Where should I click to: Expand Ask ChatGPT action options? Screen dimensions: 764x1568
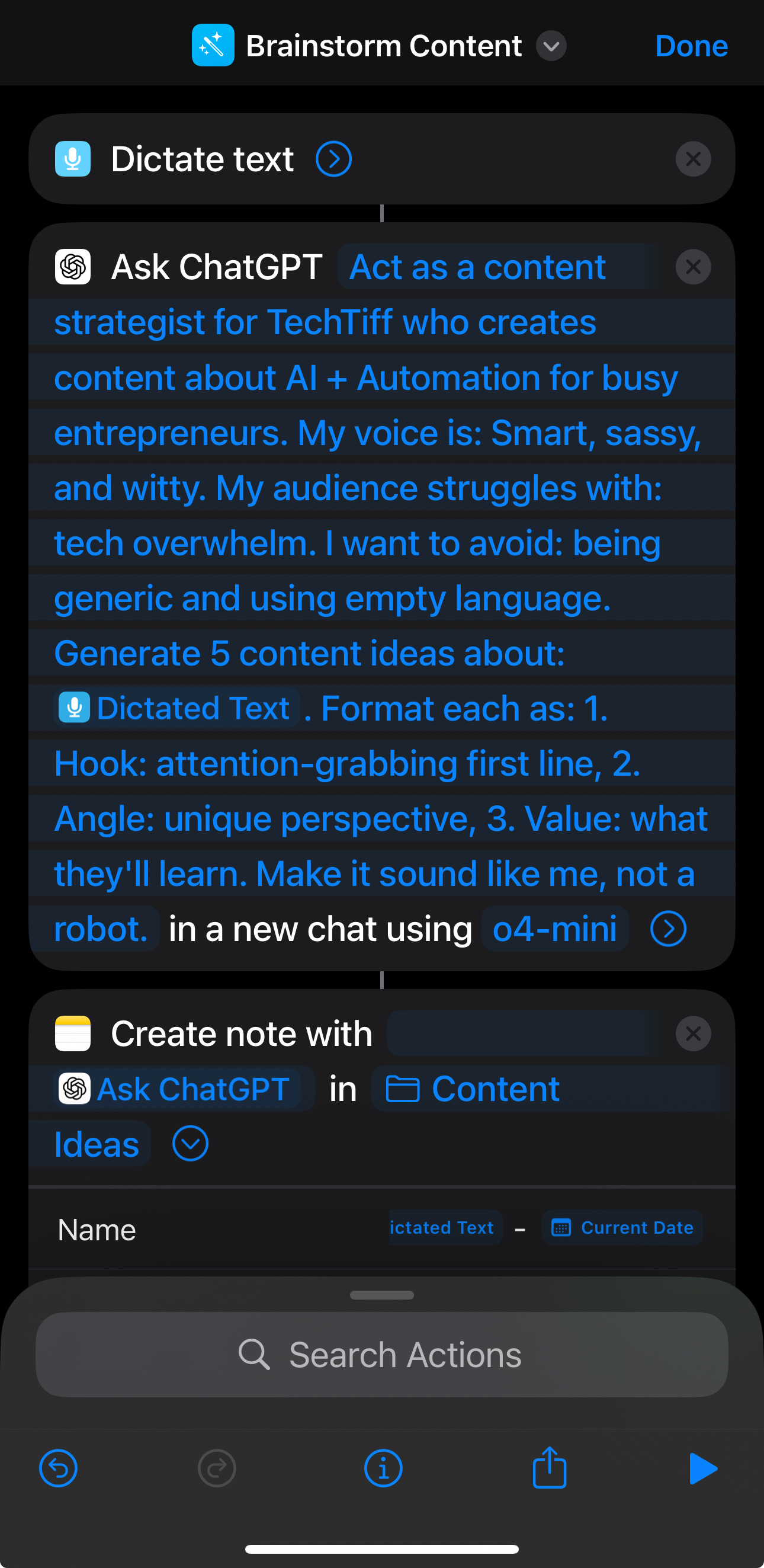(x=668, y=929)
